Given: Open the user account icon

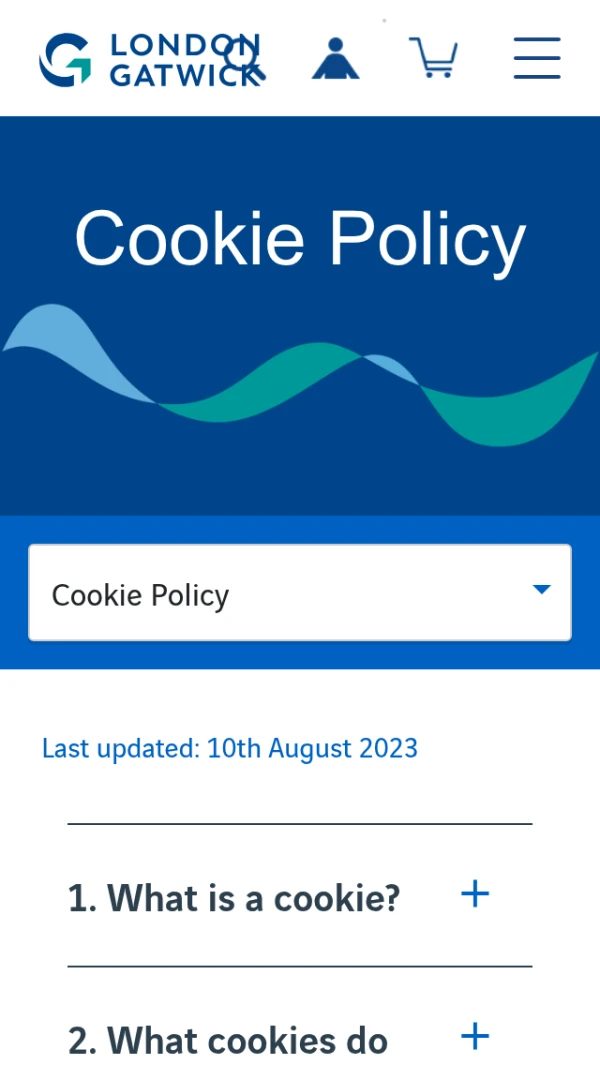Looking at the screenshot, I should 335,59.
